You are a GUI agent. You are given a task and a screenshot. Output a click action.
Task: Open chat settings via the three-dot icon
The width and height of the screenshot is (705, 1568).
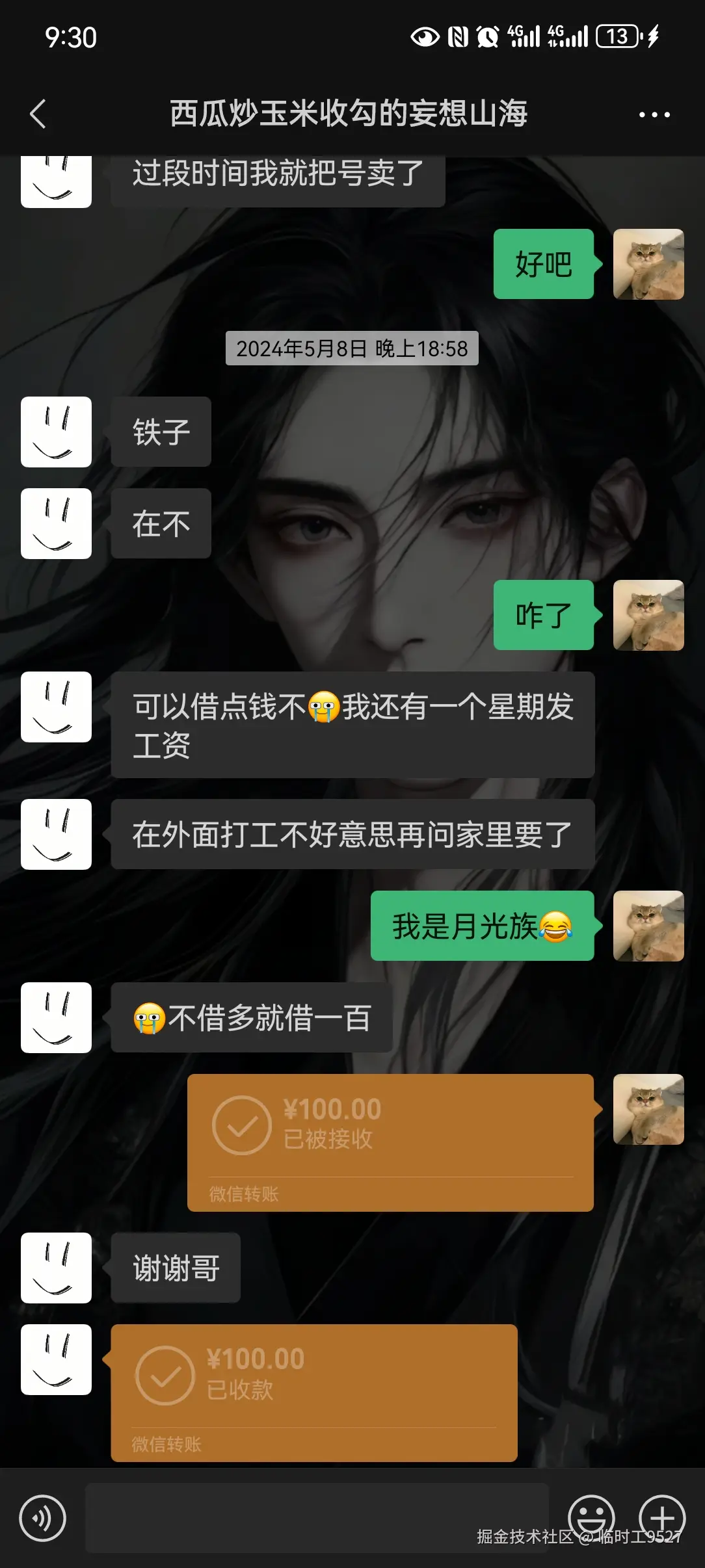pyautogui.click(x=655, y=114)
